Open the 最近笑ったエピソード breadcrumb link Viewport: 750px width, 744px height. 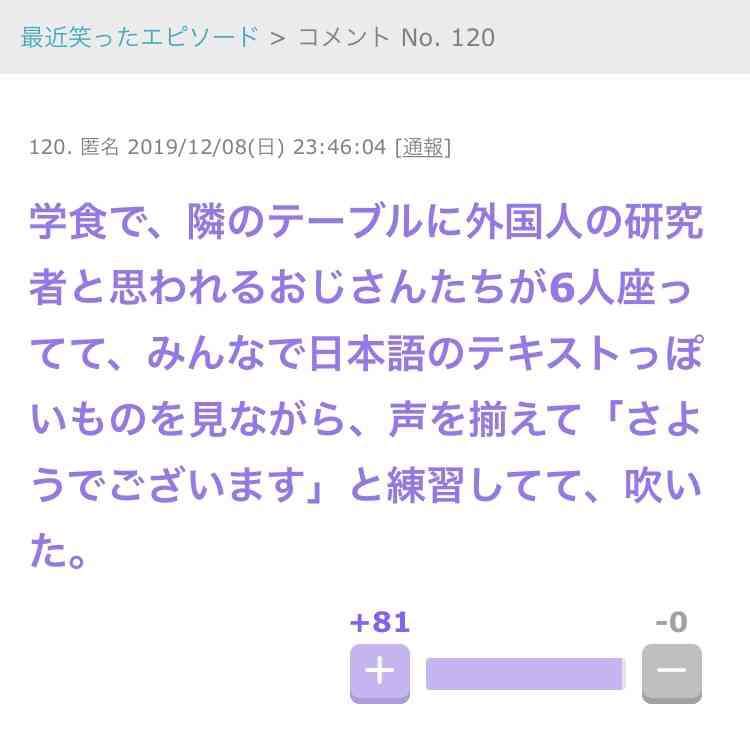[139, 38]
